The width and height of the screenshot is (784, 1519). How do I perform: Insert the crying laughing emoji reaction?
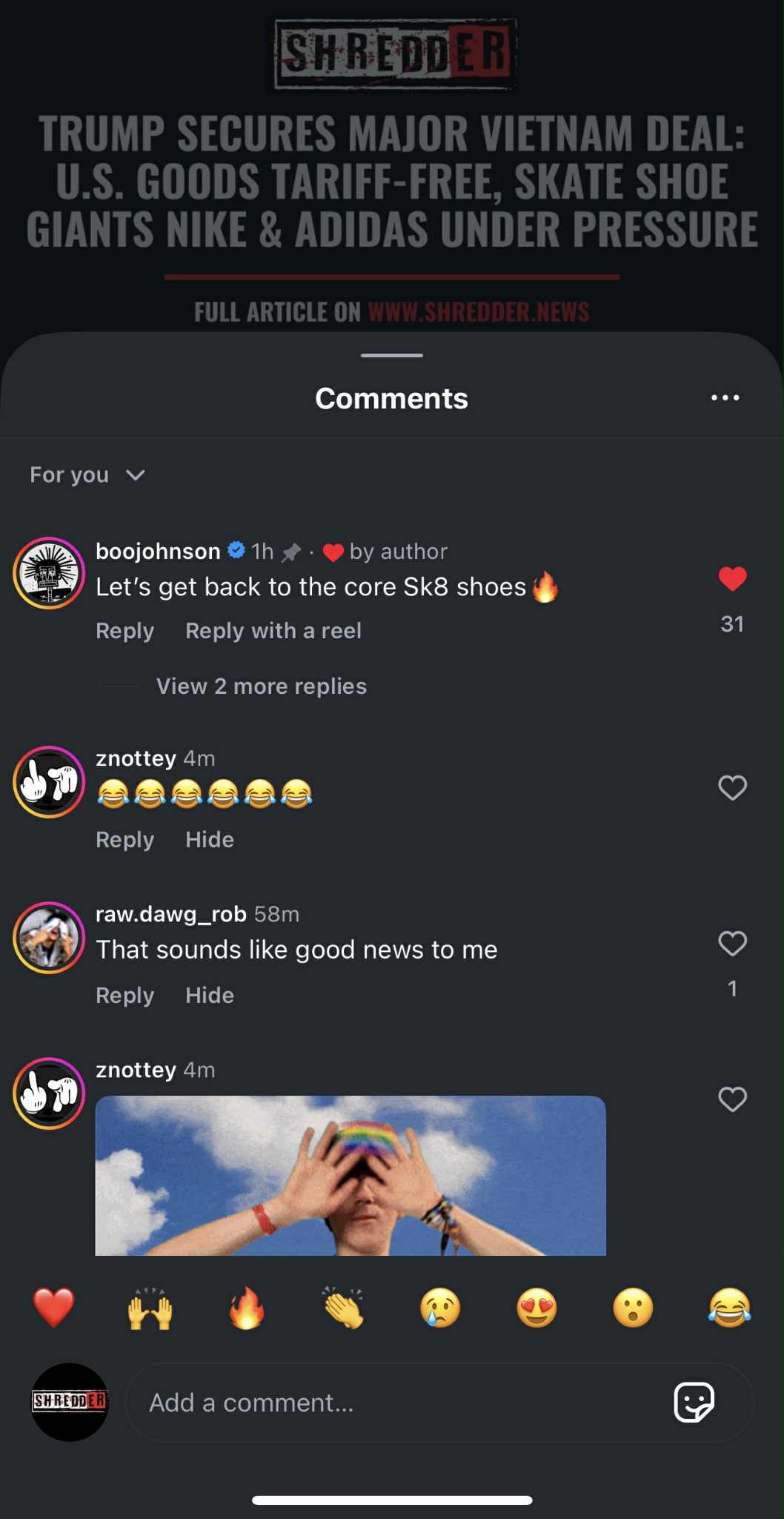(x=729, y=1308)
